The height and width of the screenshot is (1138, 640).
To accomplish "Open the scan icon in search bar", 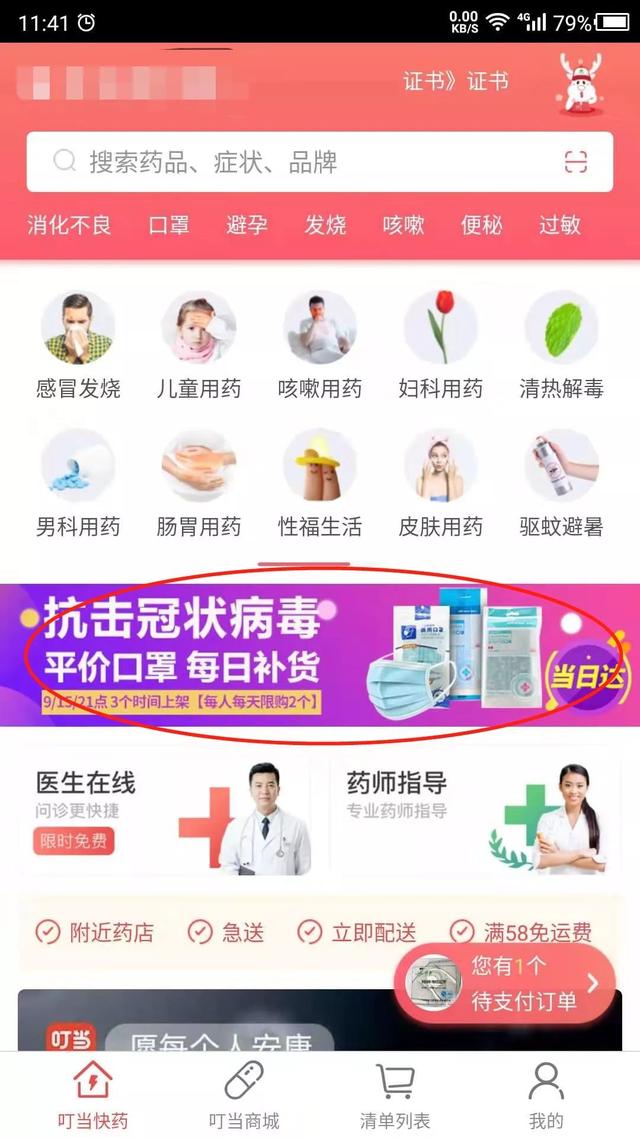I will pyautogui.click(x=575, y=162).
